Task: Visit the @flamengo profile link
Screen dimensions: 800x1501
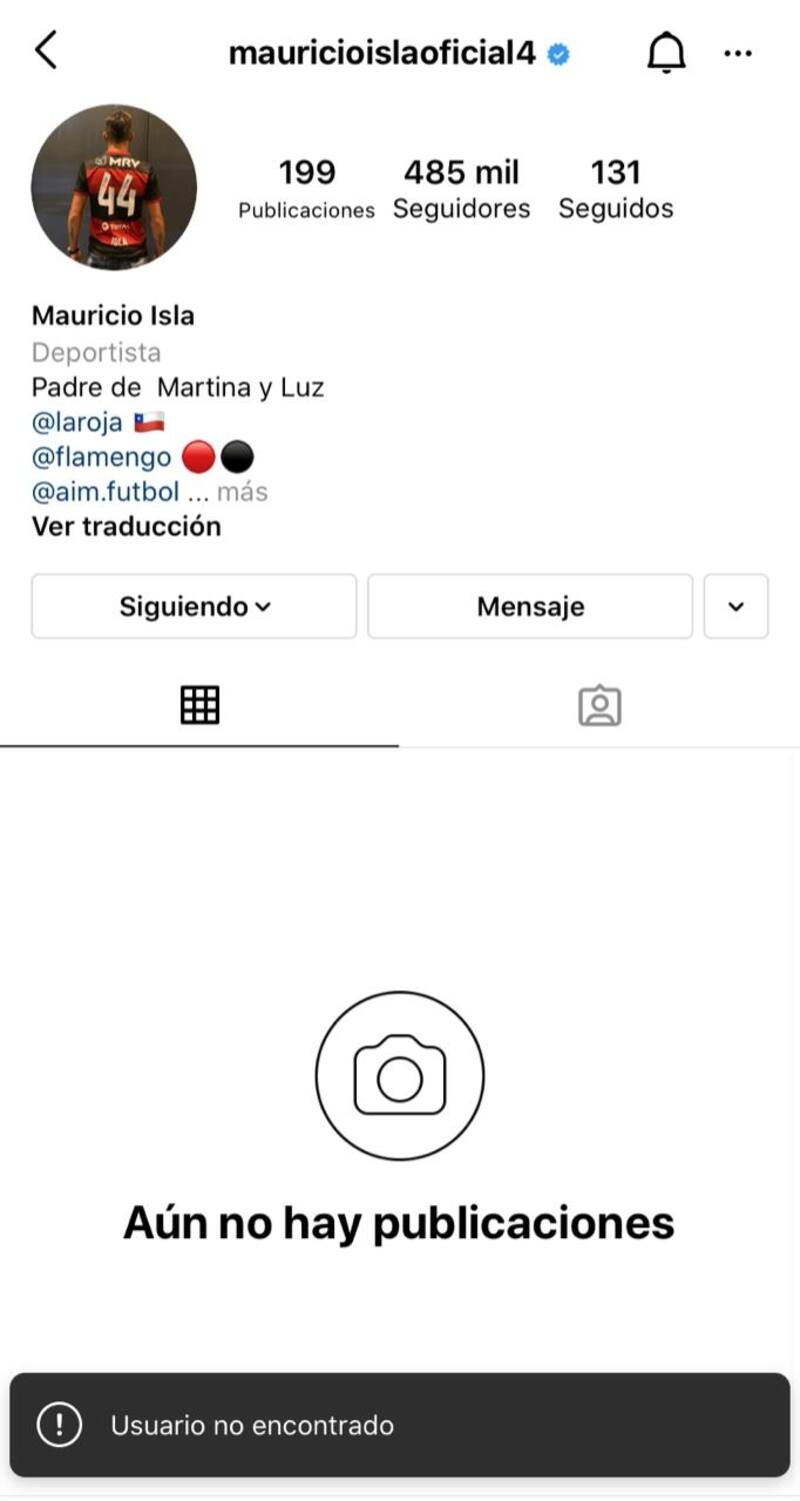Action: (x=102, y=458)
